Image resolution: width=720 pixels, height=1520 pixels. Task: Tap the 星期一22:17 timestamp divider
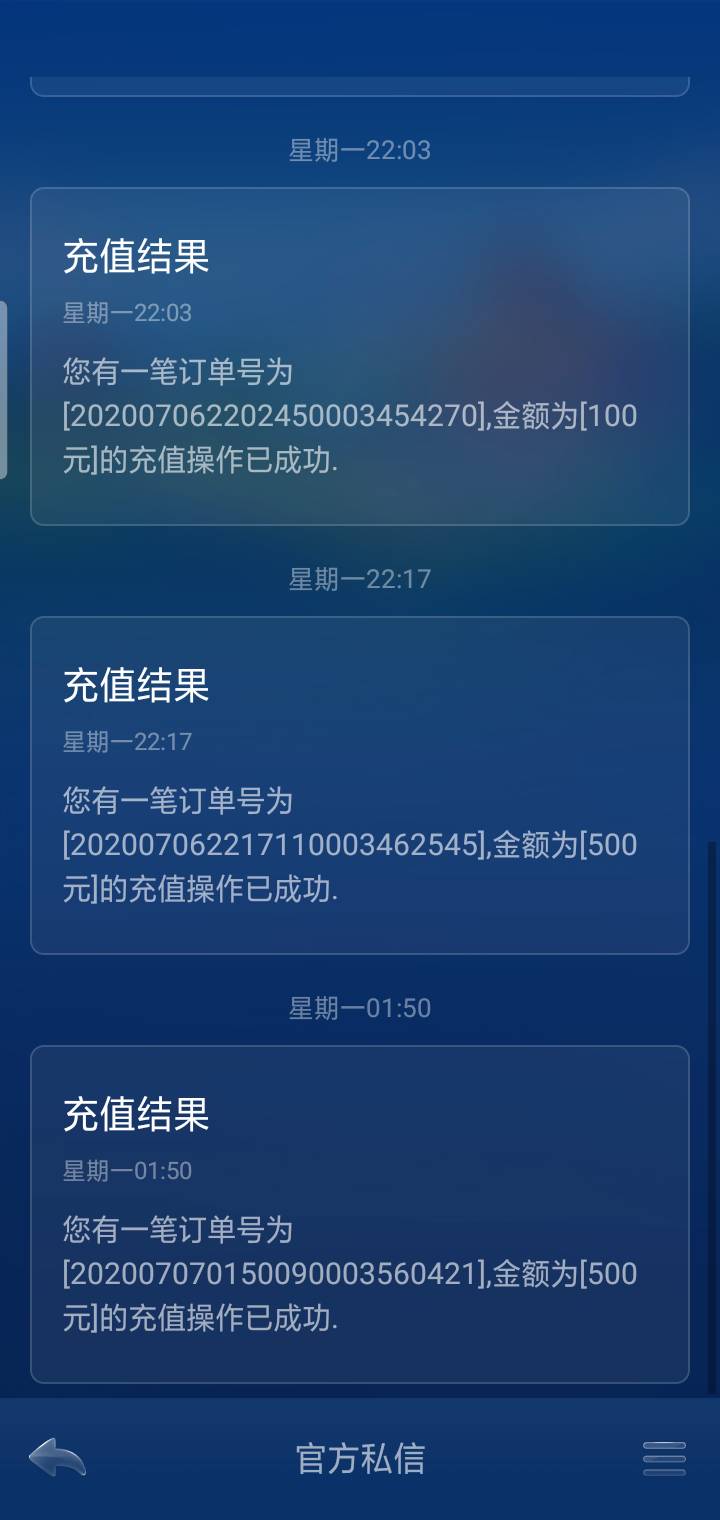[x=360, y=578]
